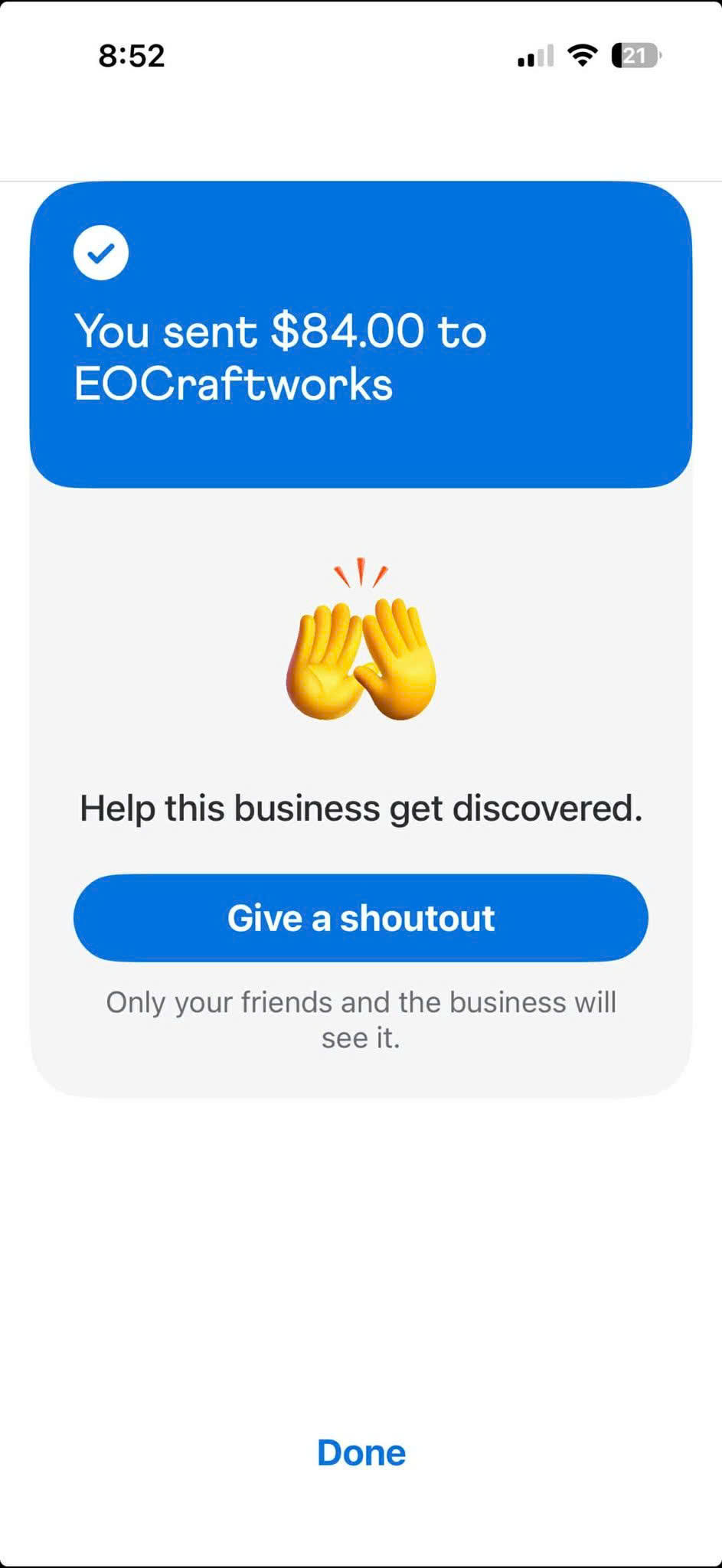Select Done to close the confirmation
722x1568 pixels.
pos(361,1452)
